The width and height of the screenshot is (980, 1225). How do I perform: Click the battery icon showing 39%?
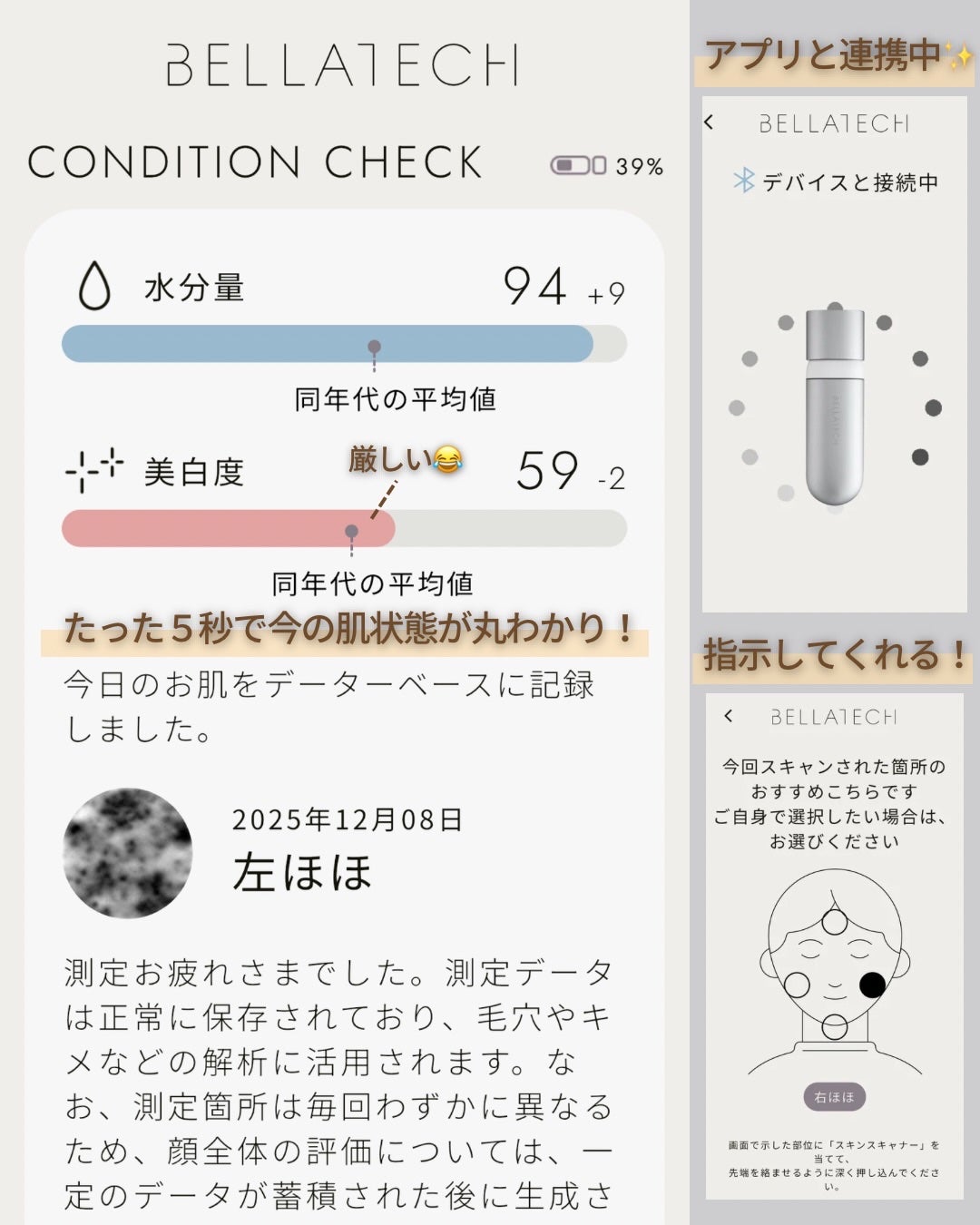tap(573, 163)
